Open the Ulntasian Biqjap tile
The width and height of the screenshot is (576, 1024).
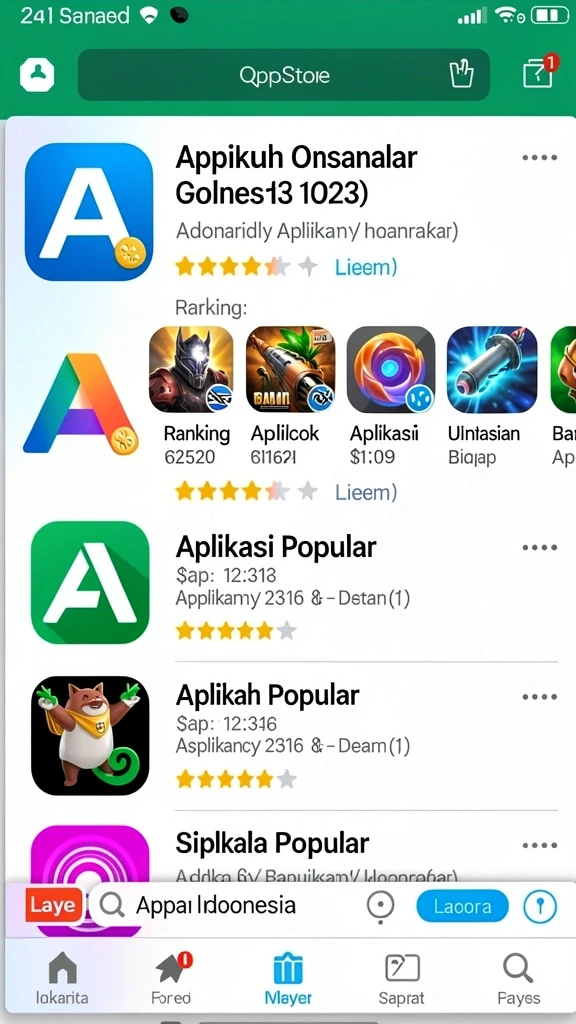coord(491,396)
